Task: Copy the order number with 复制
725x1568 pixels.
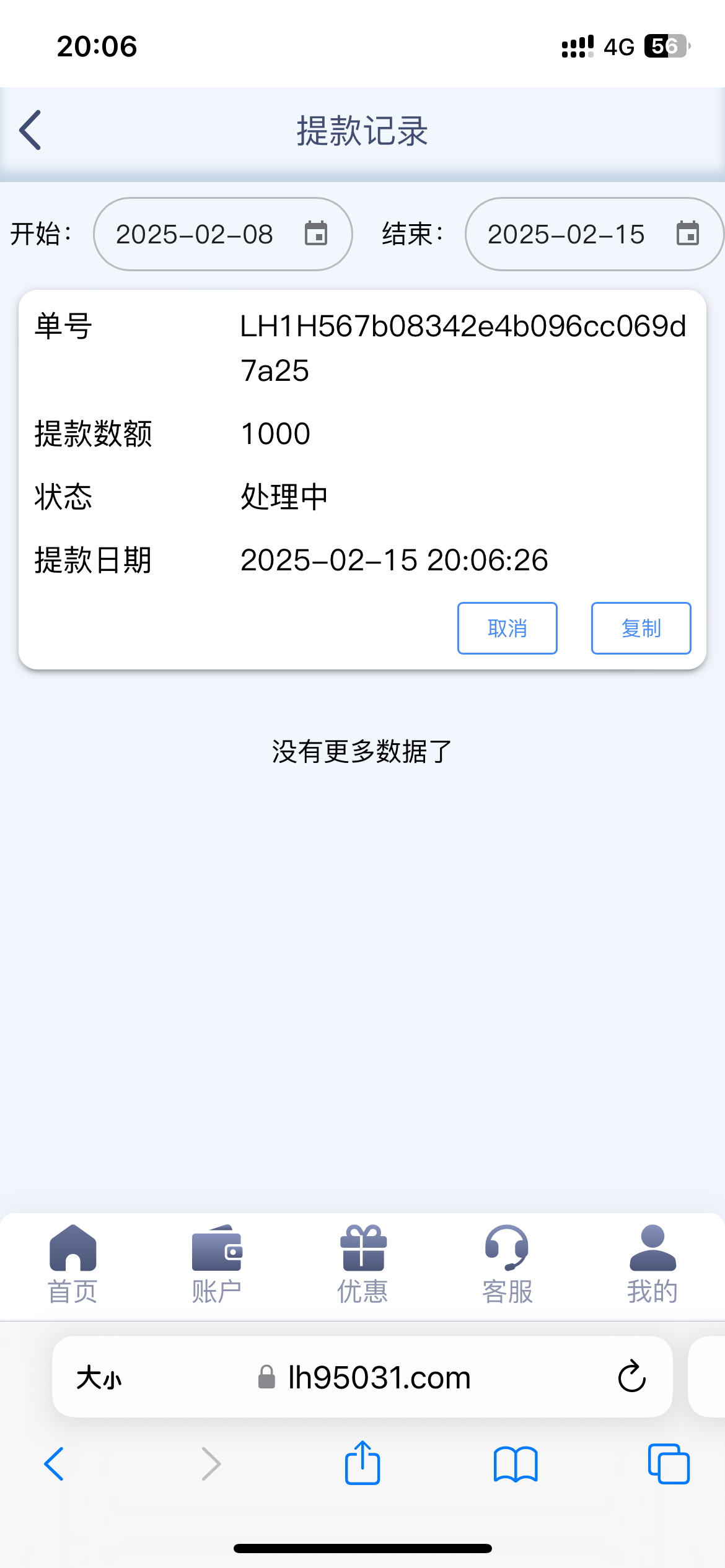Action: pyautogui.click(x=641, y=628)
